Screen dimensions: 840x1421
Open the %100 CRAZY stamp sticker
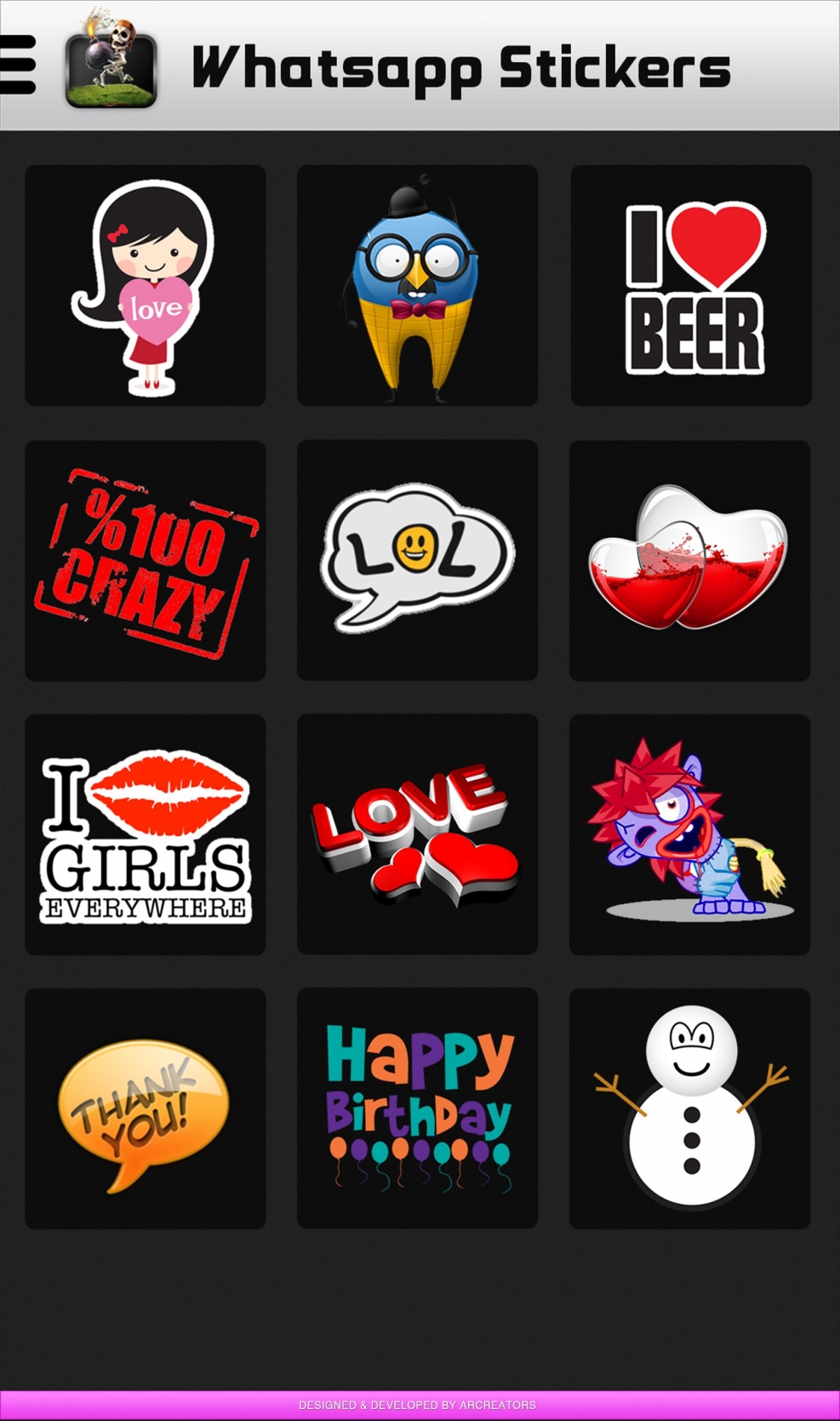[x=146, y=560]
